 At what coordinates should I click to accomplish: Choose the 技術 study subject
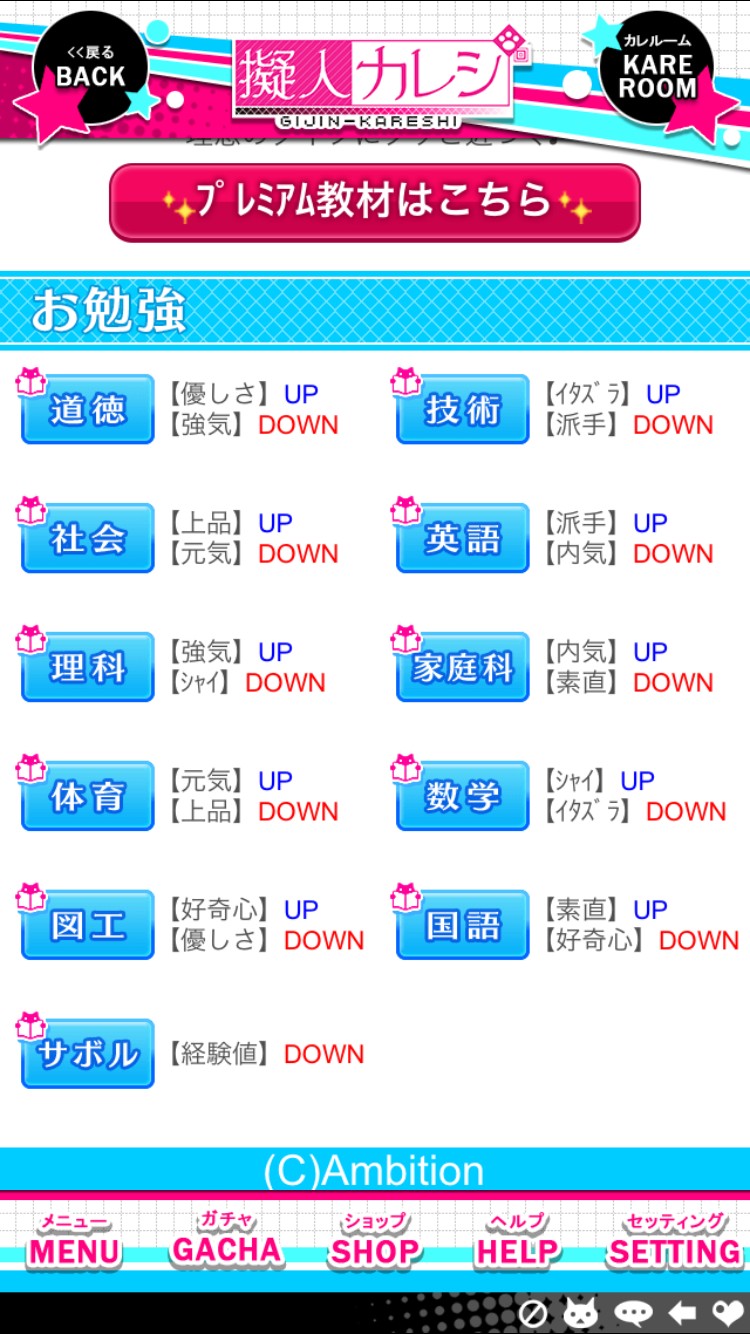[462, 410]
